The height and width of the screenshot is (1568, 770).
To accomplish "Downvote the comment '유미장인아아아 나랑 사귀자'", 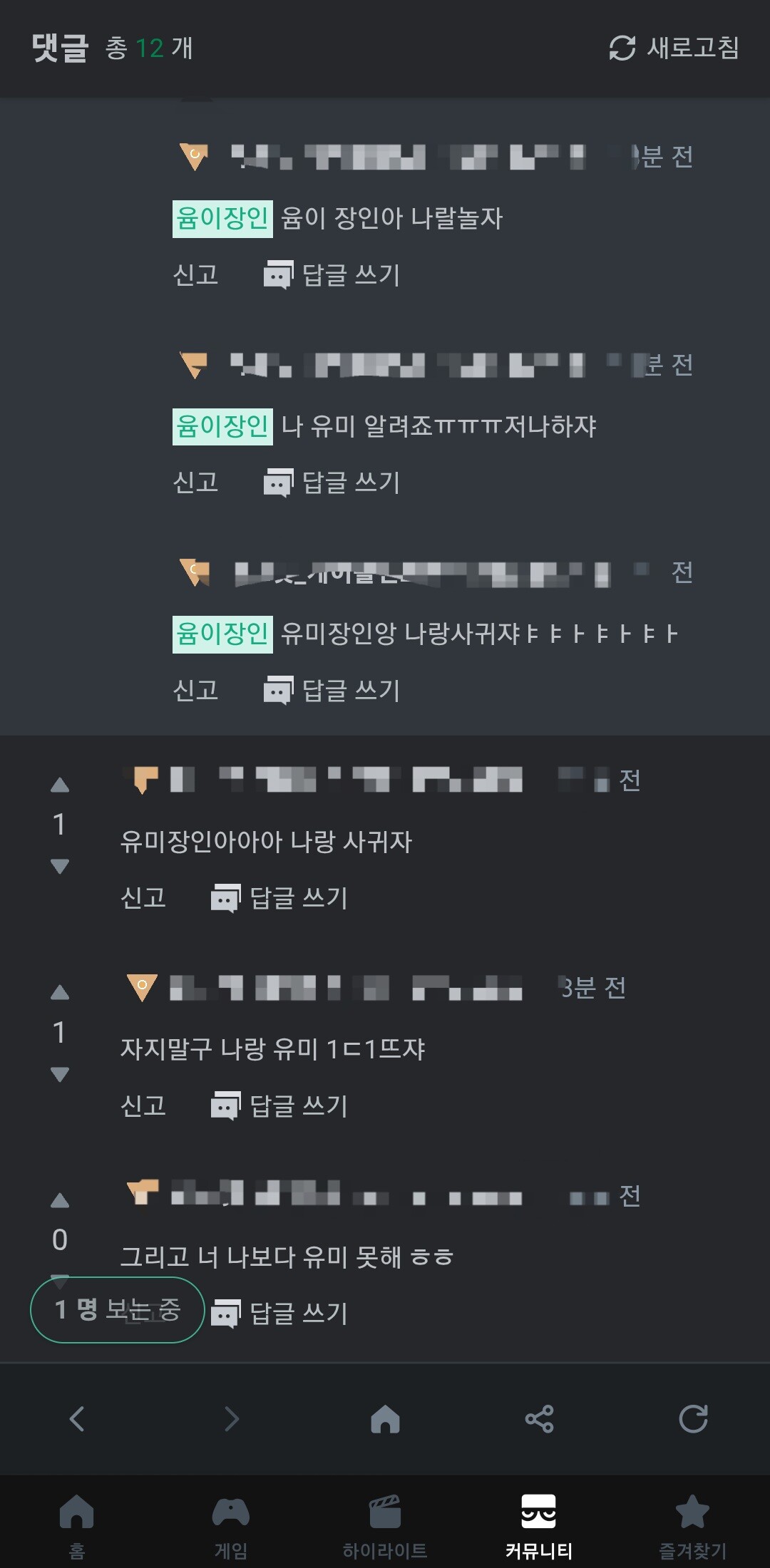I will point(60,866).
